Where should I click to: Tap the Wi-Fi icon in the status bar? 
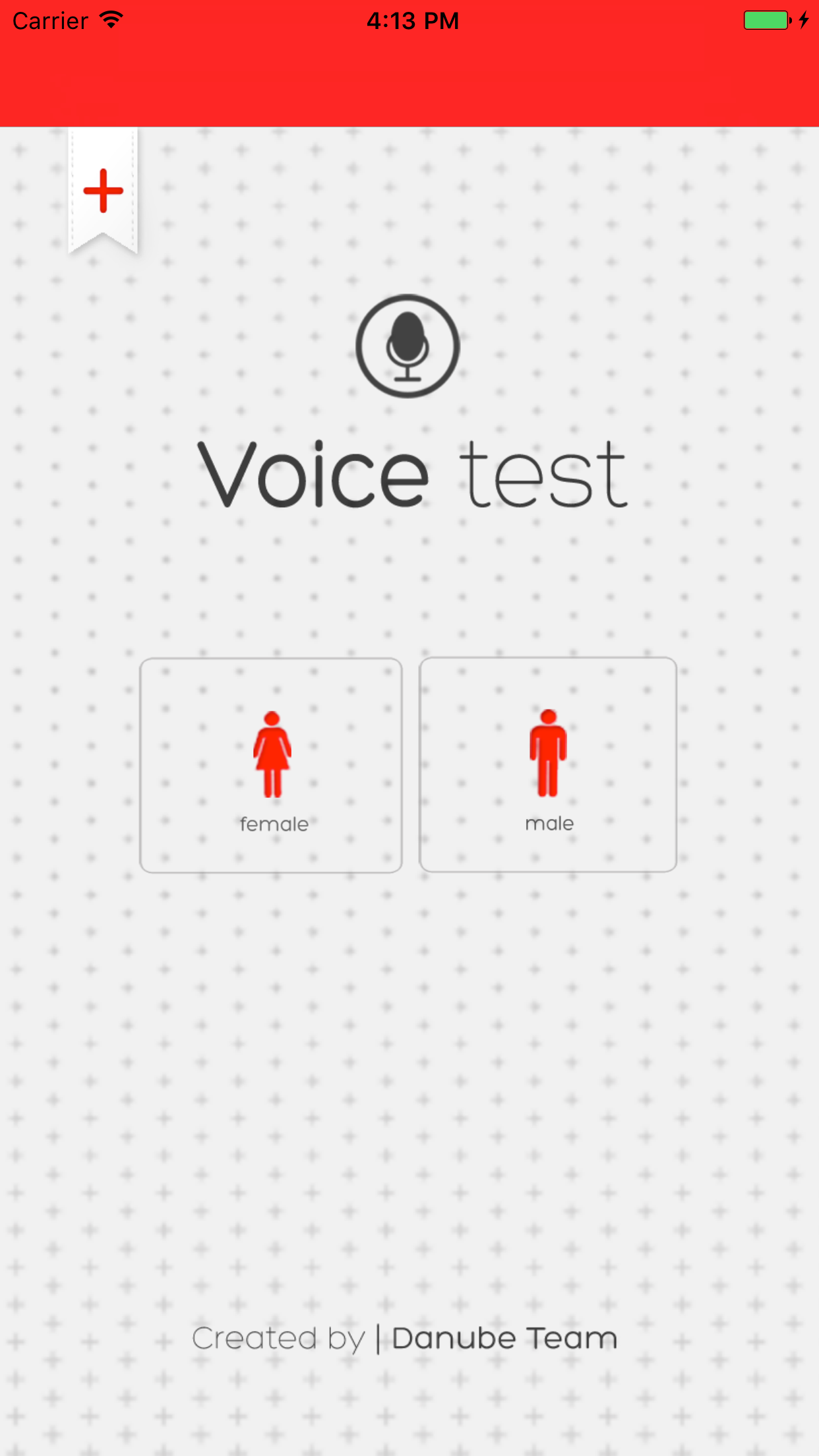(x=110, y=20)
